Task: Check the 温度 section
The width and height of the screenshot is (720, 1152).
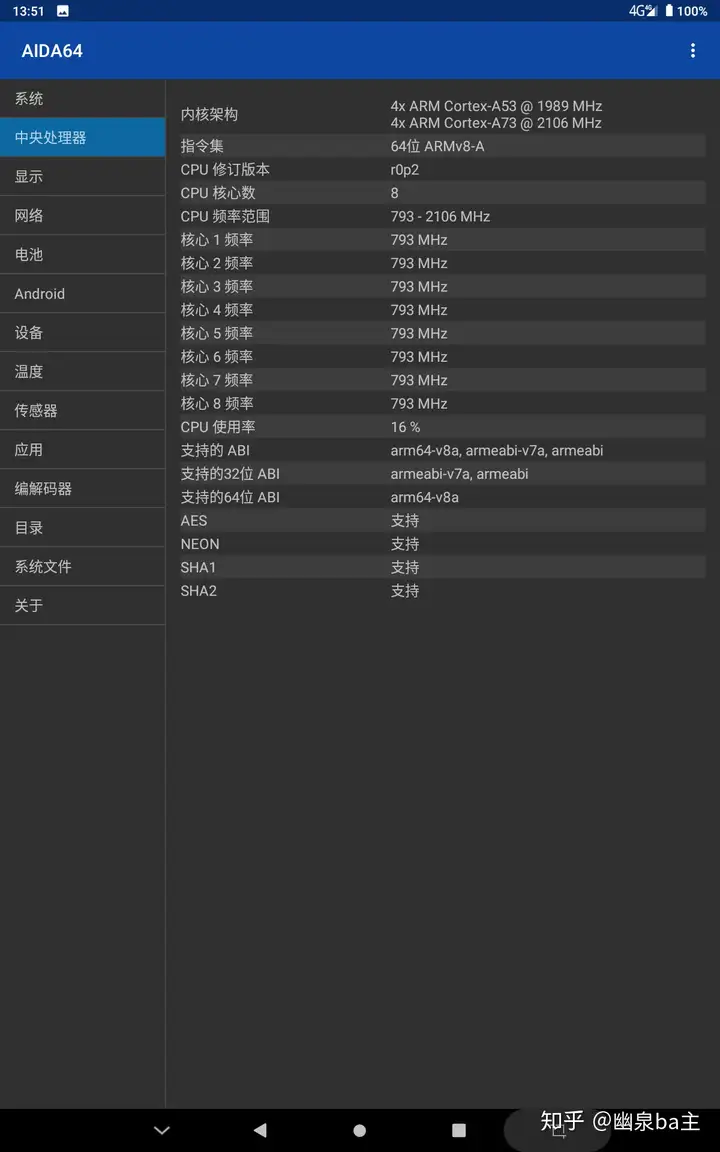Action: (82, 371)
